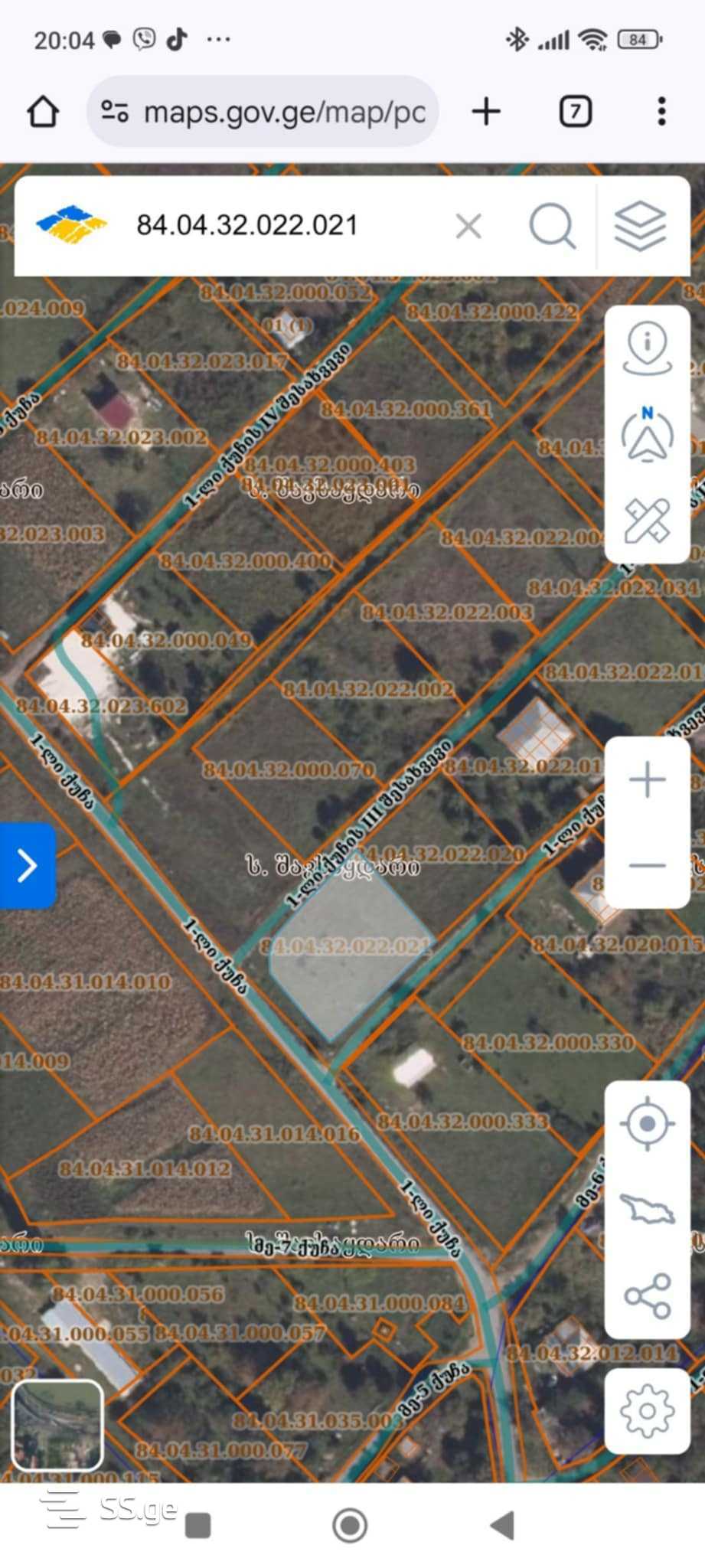Center map on my current location
705x1568 pixels.
(x=648, y=1124)
